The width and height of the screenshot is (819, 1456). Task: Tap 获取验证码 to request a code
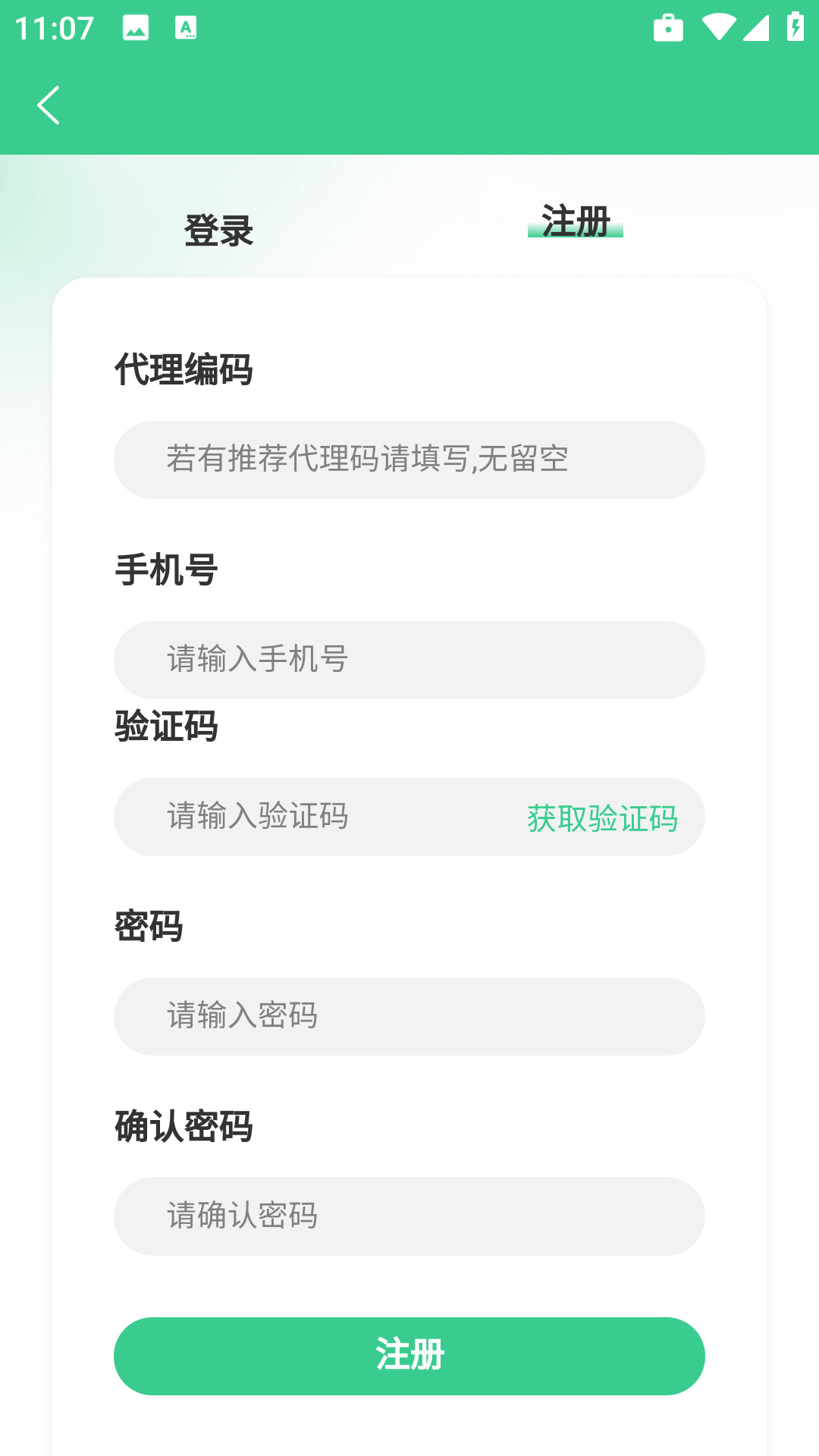coord(602,818)
